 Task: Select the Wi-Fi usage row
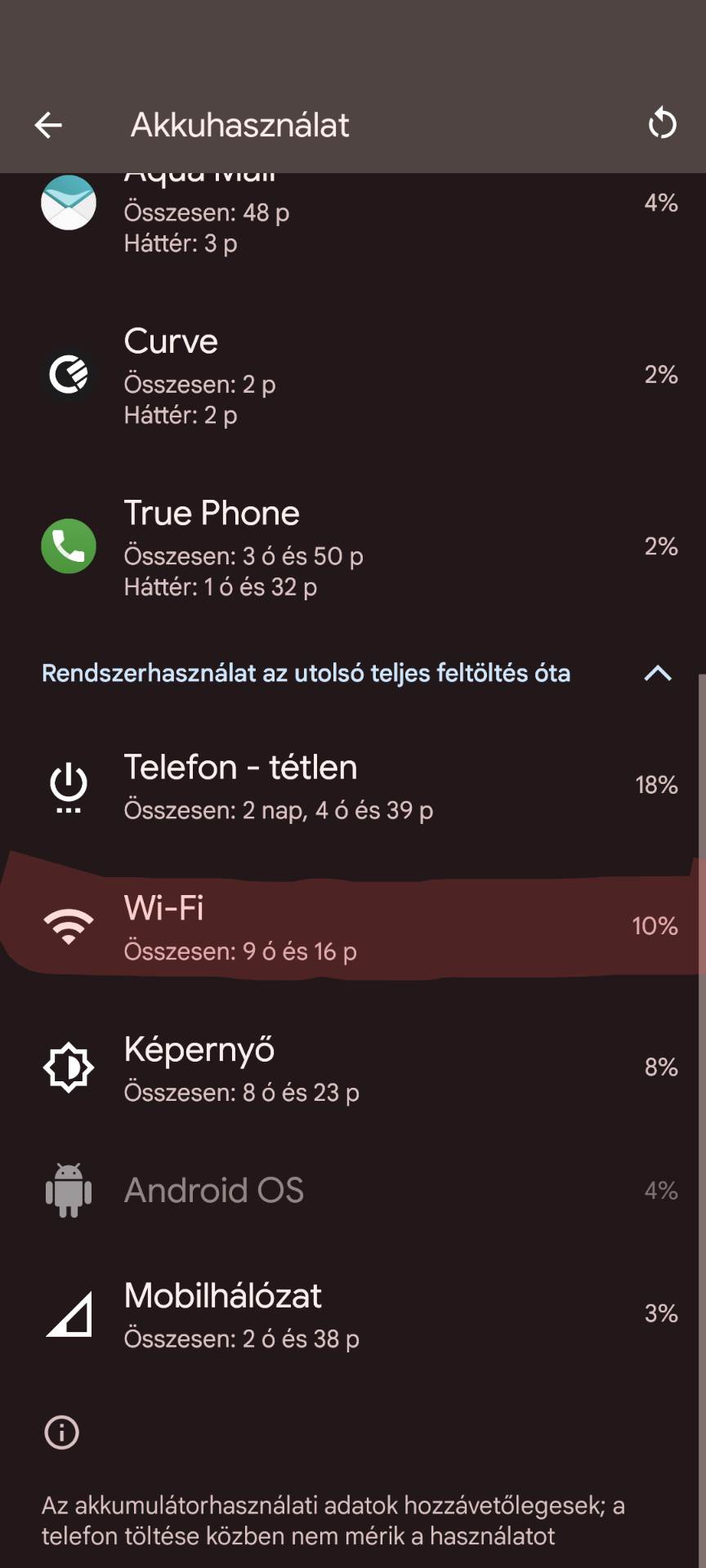tap(353, 926)
